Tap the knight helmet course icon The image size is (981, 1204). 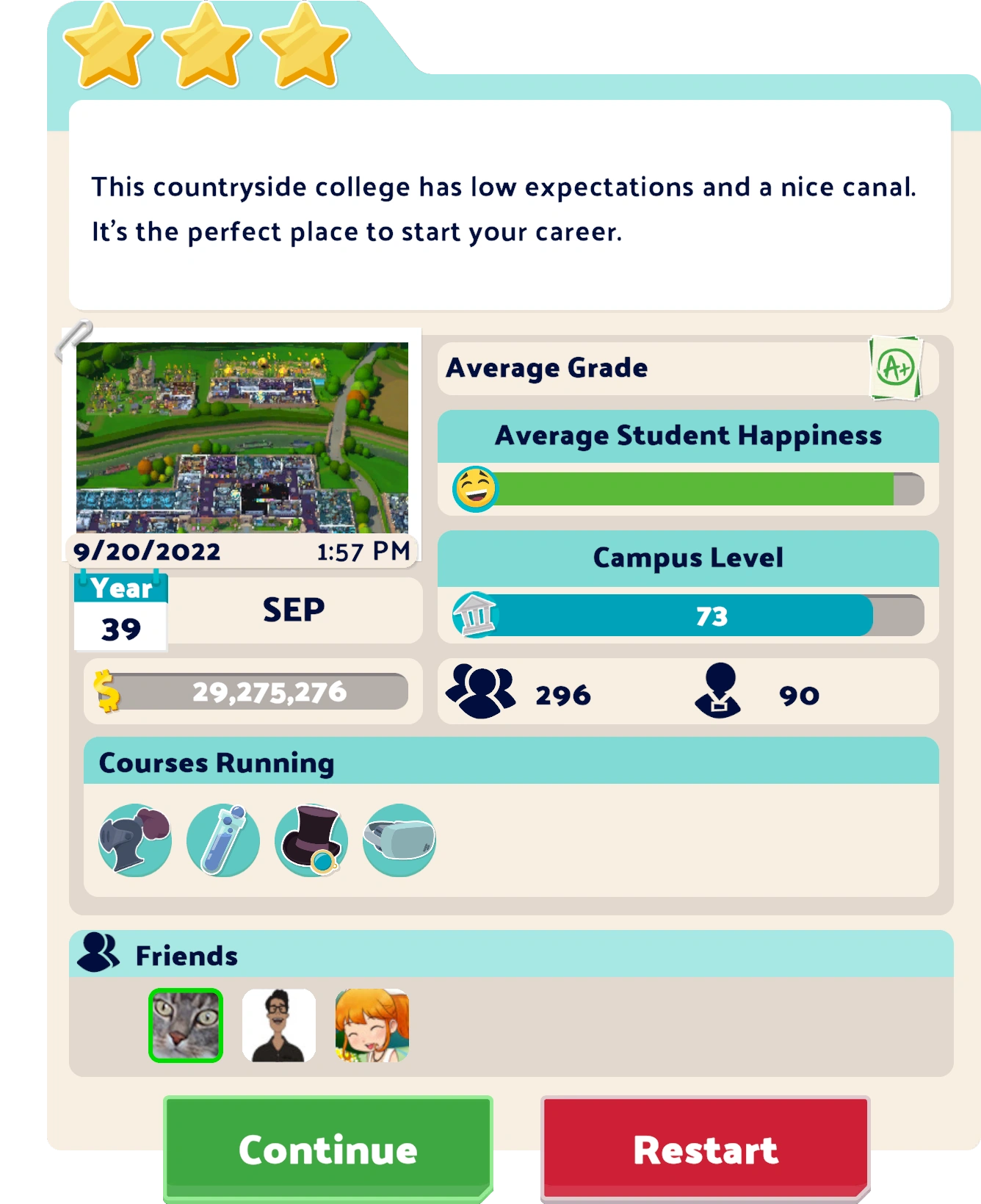(x=135, y=840)
